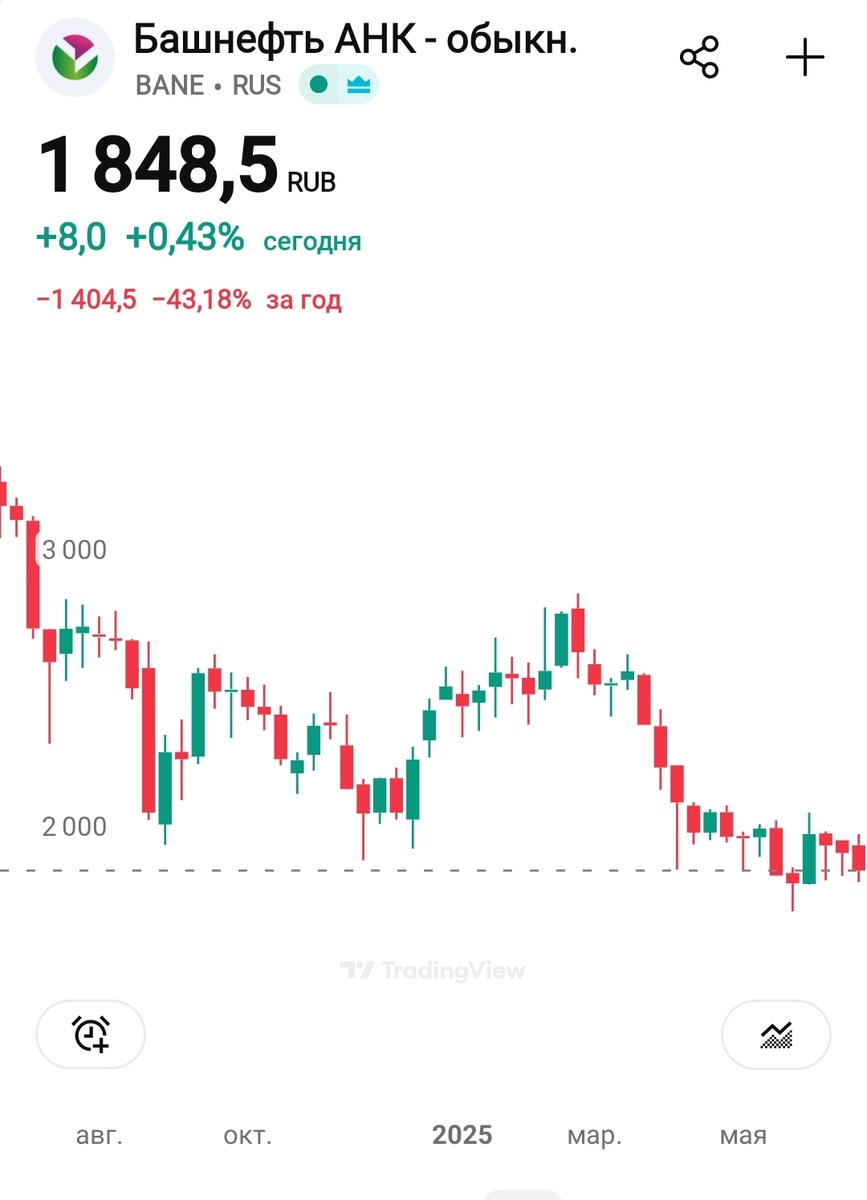Tap the plus icon to add to watchlist
This screenshot has height=1200, width=867.
tap(805, 57)
